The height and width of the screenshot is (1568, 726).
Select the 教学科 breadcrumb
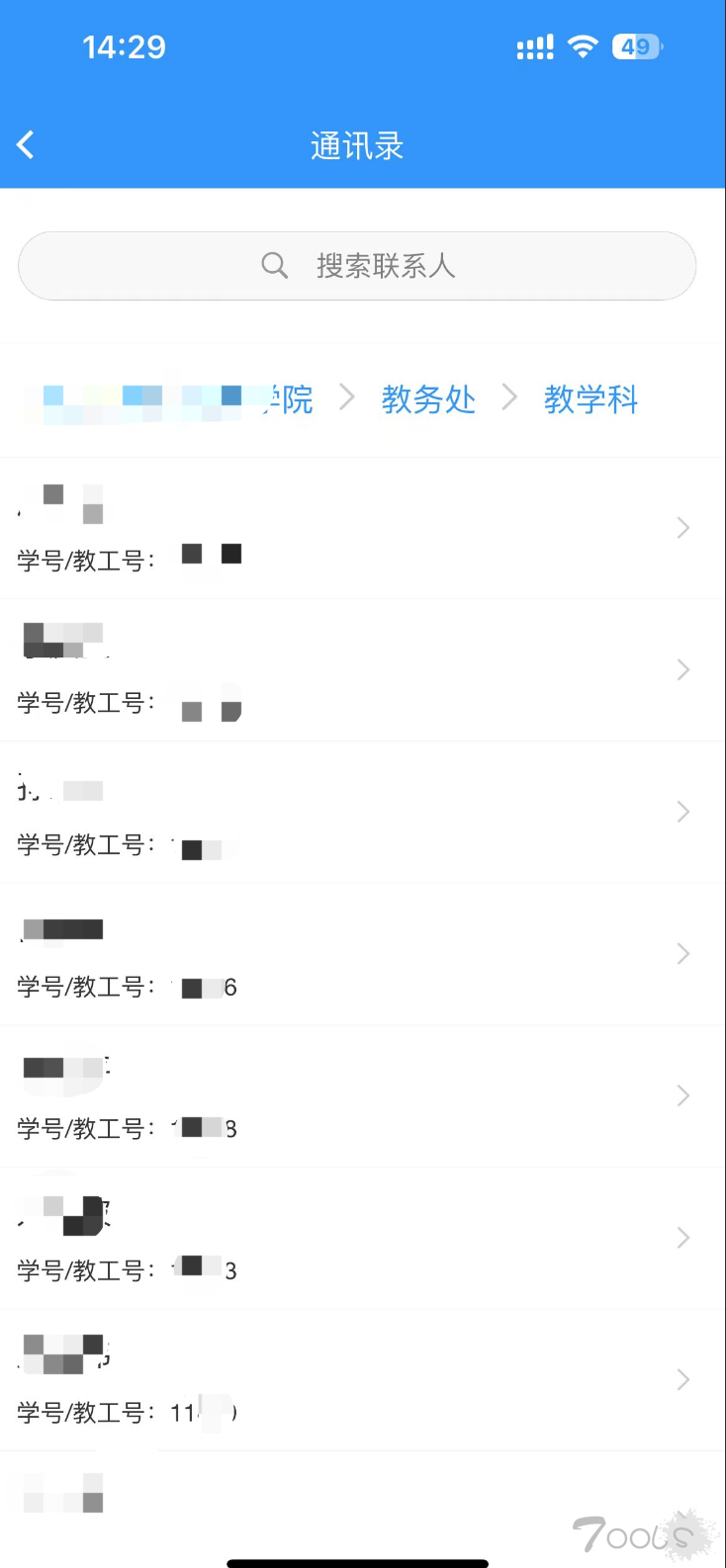pos(590,399)
